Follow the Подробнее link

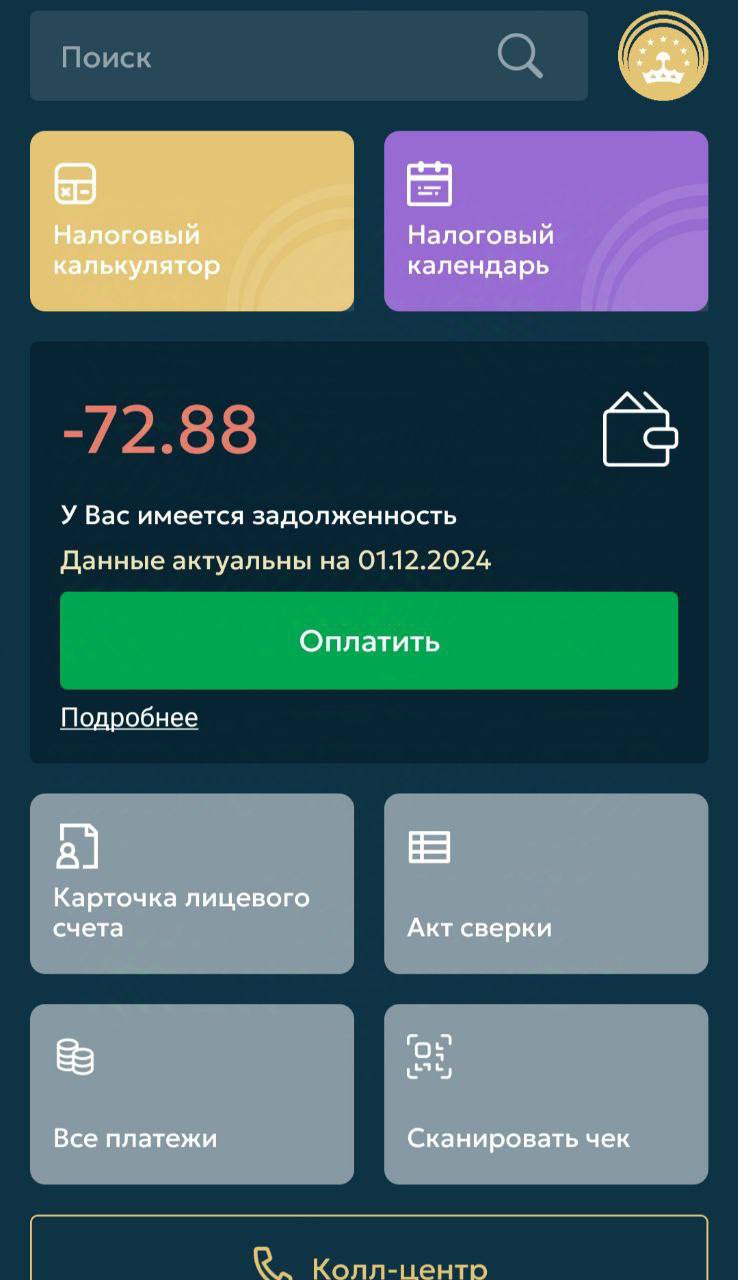129,718
